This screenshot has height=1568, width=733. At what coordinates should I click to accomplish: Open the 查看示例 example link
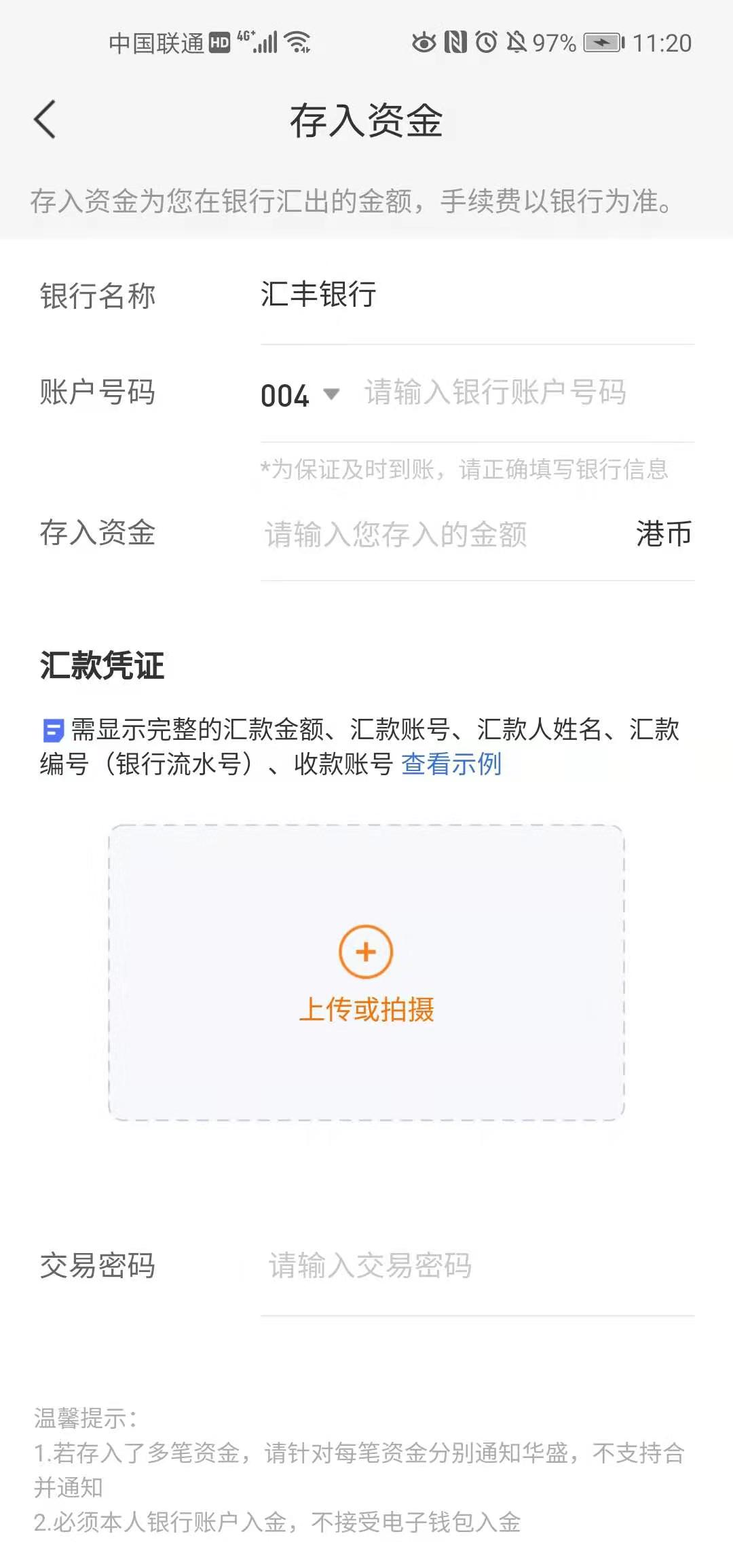(x=451, y=764)
